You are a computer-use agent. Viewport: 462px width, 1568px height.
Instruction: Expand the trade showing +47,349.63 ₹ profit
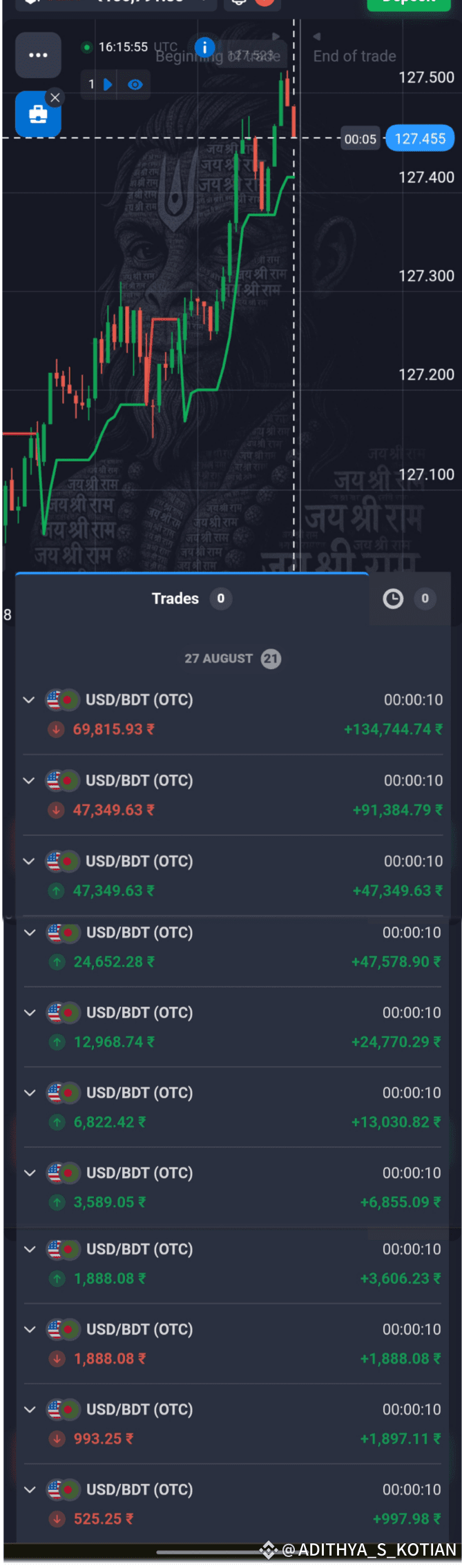(x=232, y=876)
